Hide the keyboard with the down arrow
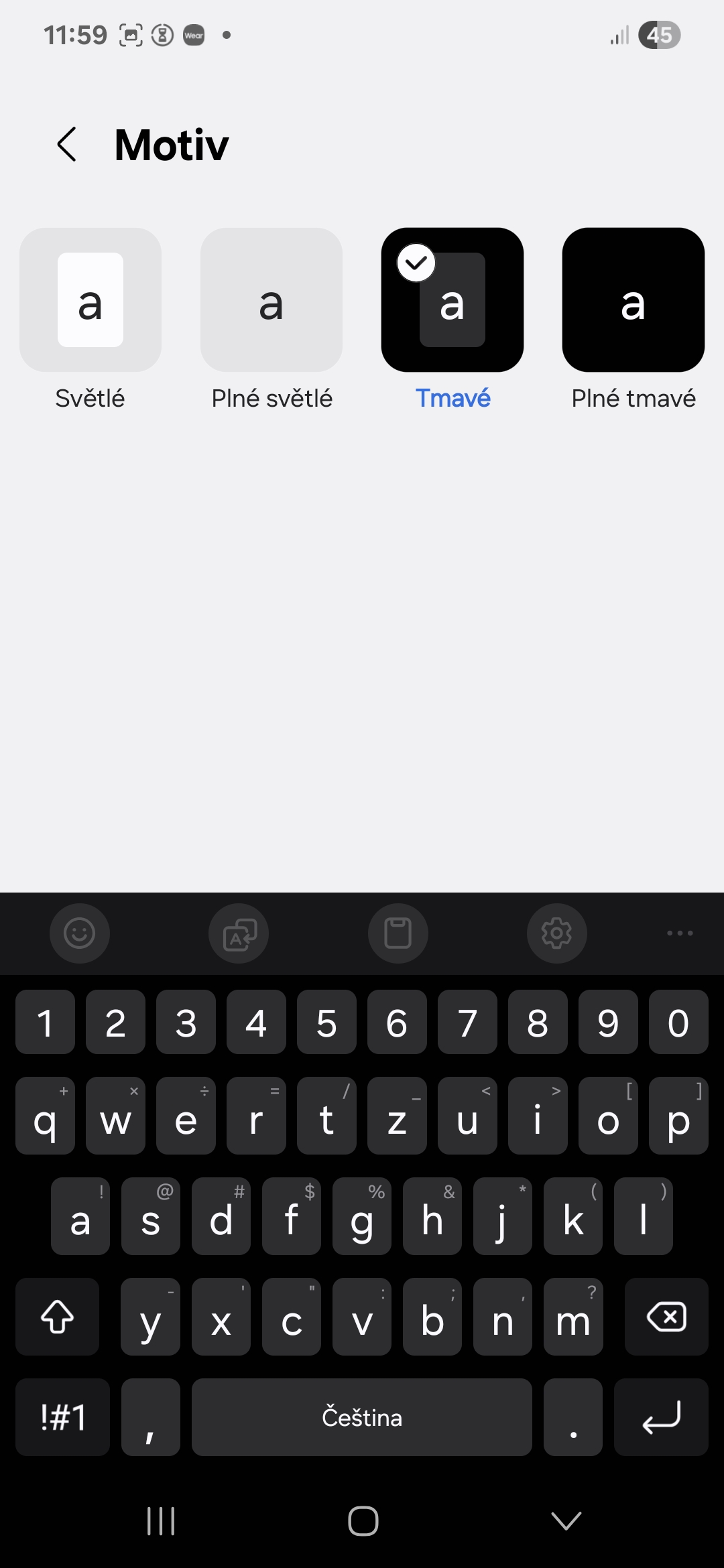Viewport: 724px width, 1568px height. (566, 1521)
